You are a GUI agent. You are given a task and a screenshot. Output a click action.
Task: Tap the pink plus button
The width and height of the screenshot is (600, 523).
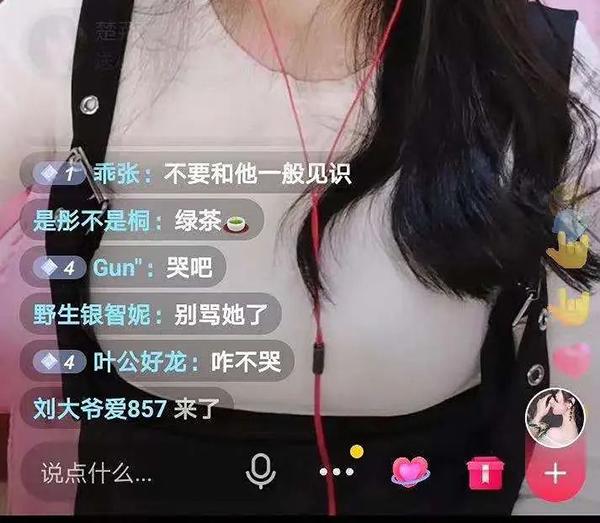[556, 472]
